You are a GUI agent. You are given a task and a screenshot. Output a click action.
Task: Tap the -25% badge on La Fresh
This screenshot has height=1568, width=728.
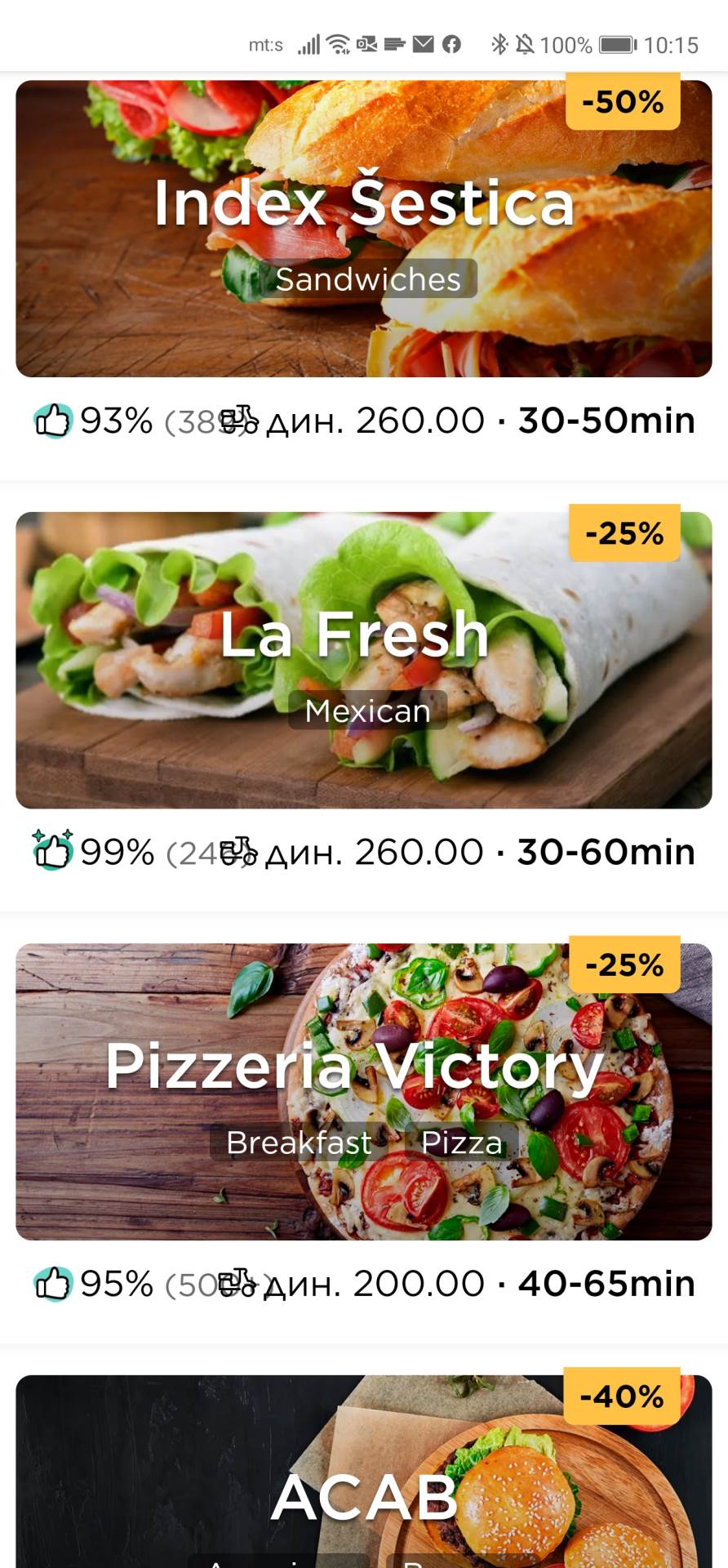tap(623, 533)
